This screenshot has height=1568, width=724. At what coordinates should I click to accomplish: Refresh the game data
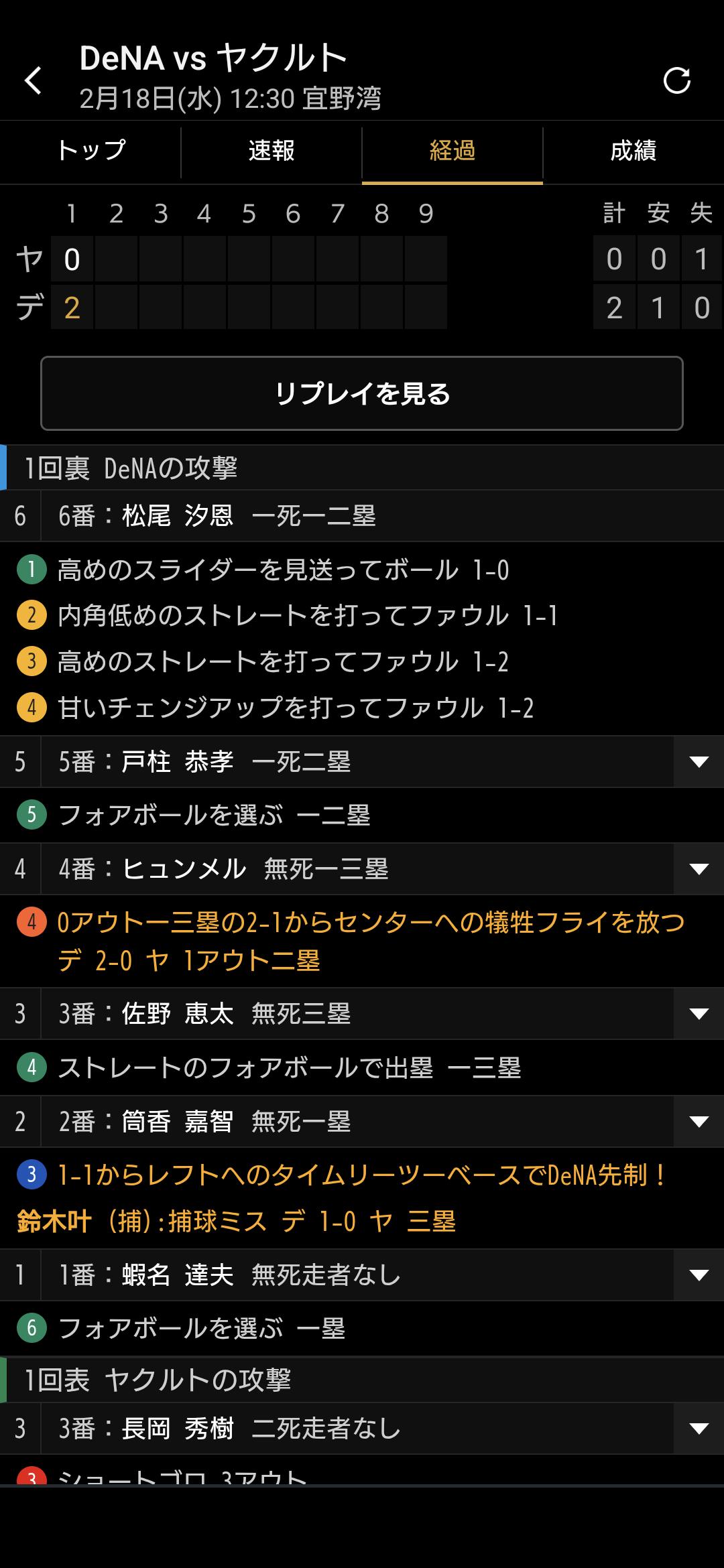[676, 80]
